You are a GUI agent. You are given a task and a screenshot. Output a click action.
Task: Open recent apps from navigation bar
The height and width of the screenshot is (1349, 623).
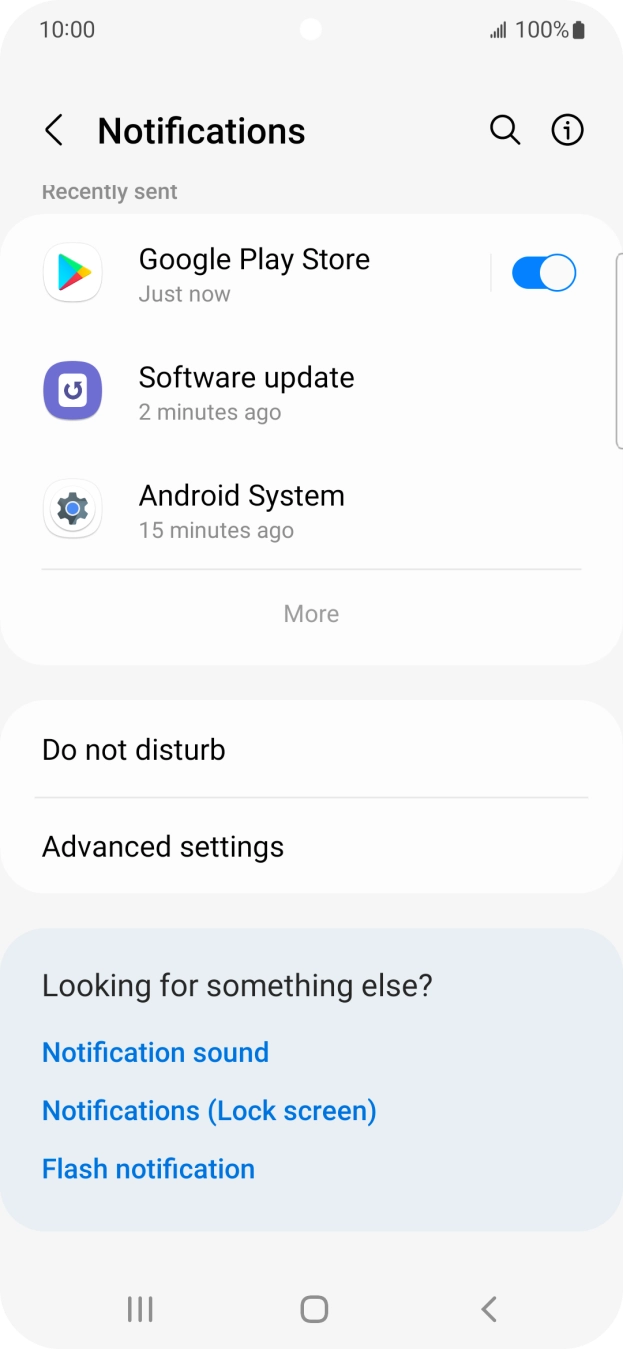[140, 1309]
